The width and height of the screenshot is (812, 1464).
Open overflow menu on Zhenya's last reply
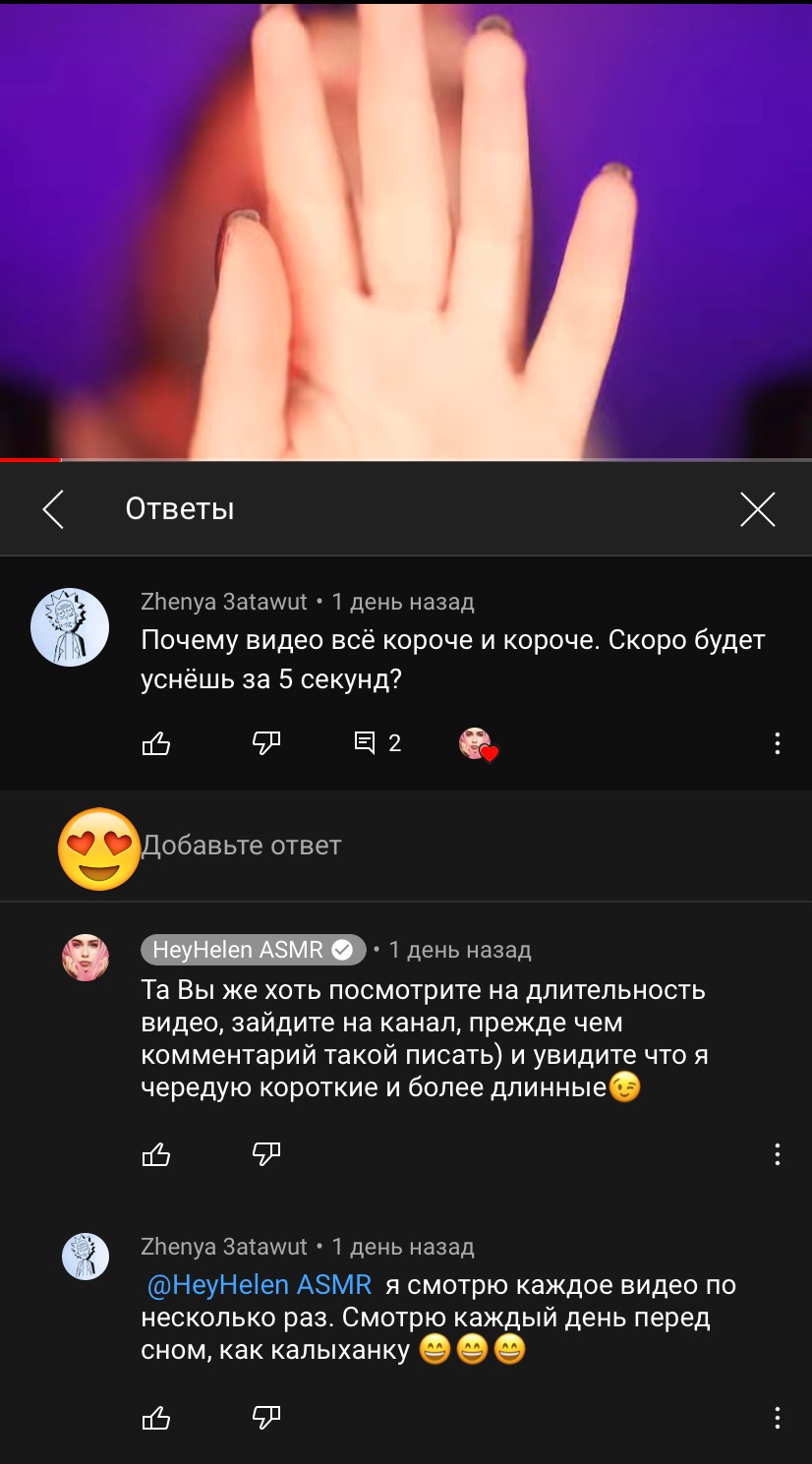pyautogui.click(x=777, y=1418)
